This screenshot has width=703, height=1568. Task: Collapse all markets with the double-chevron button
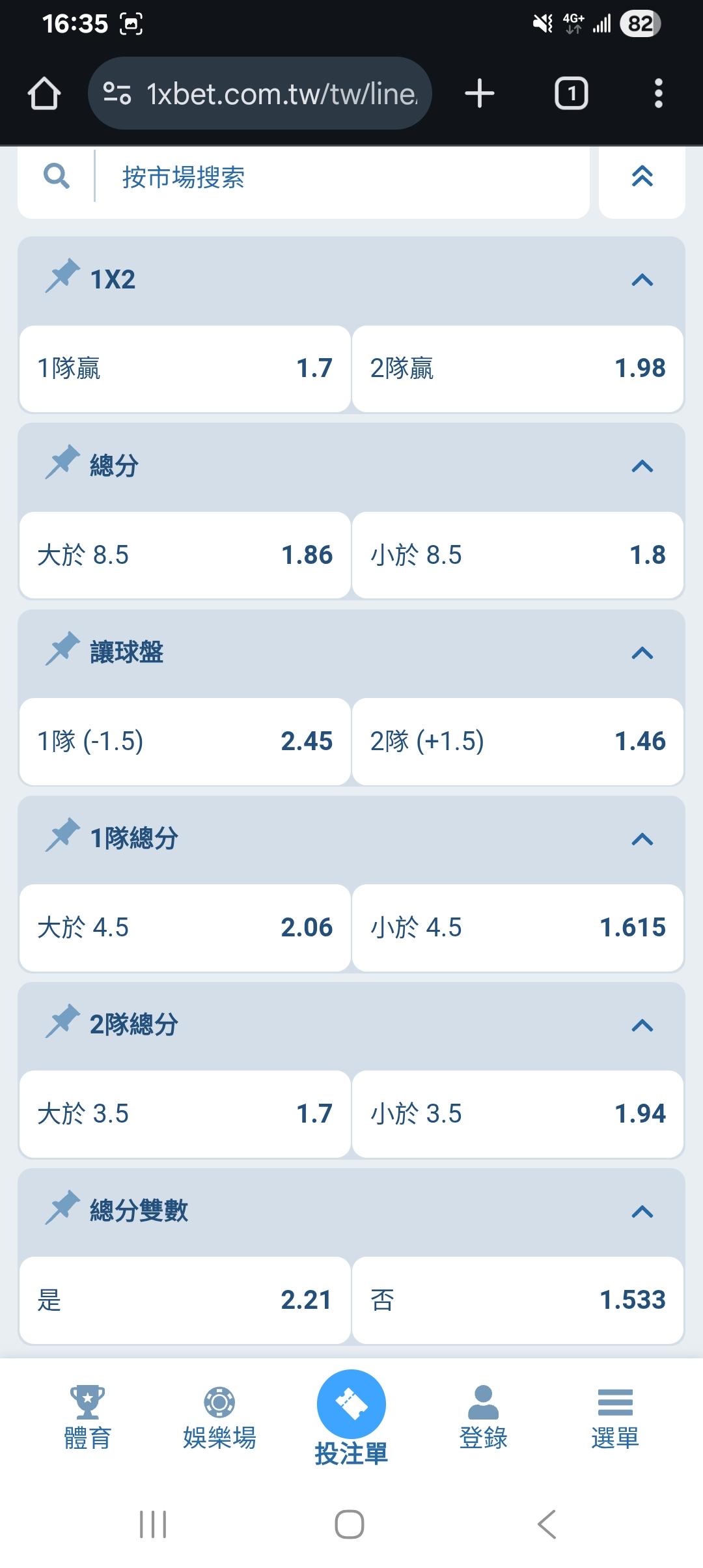pyautogui.click(x=642, y=177)
